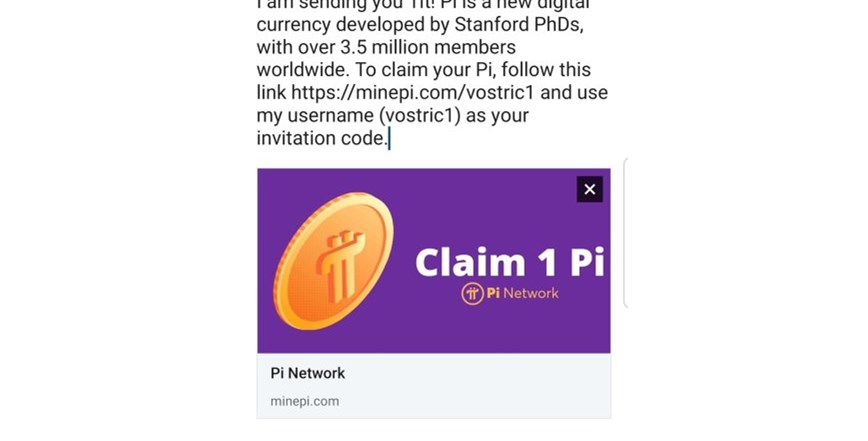868x441 pixels.
Task: Open the Pi Network minepi.com preview card
Action: [x=433, y=385]
